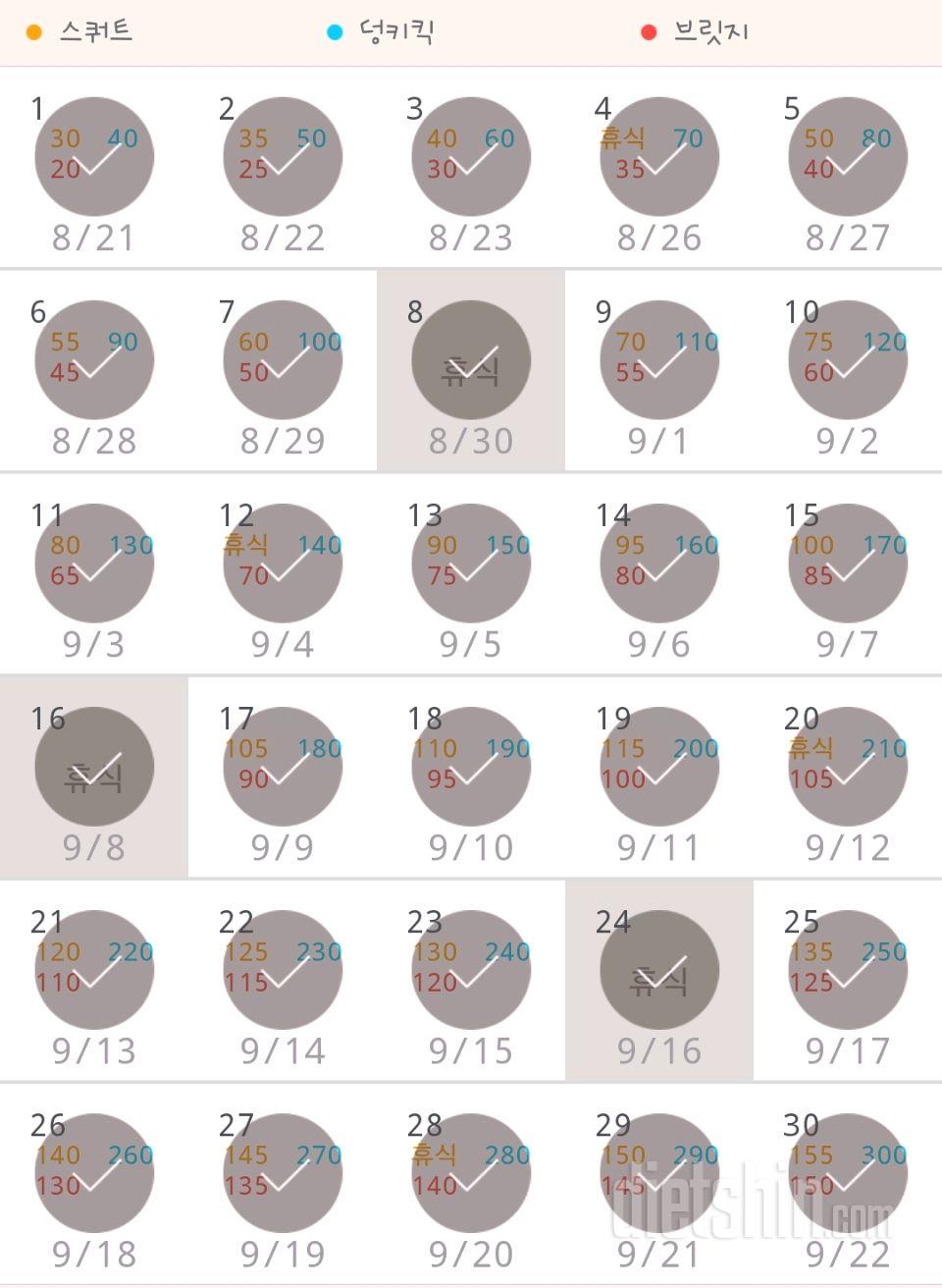The image size is (942, 1288).
Task: Select day 7 circle for 8/29
Action: (283, 360)
